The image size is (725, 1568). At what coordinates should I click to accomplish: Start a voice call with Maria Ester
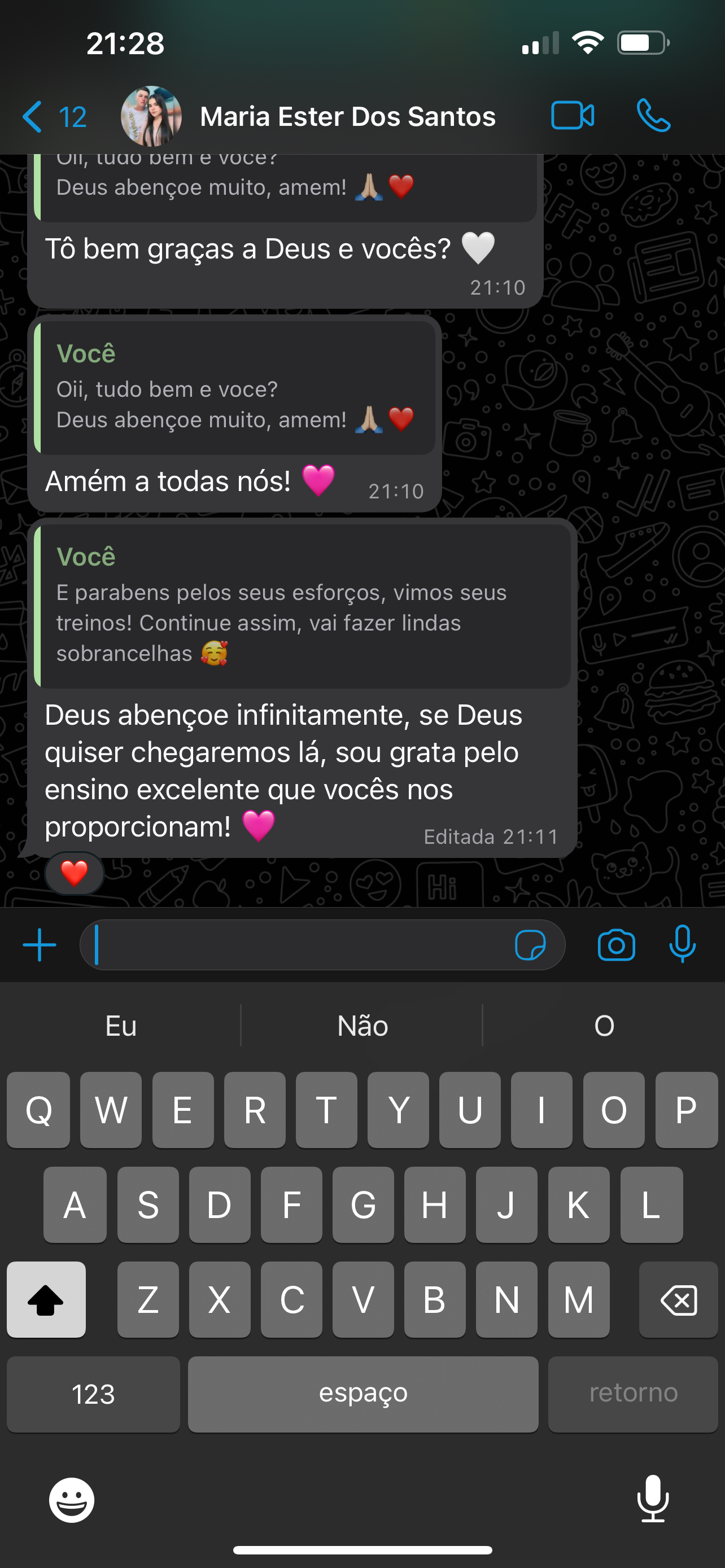(653, 116)
